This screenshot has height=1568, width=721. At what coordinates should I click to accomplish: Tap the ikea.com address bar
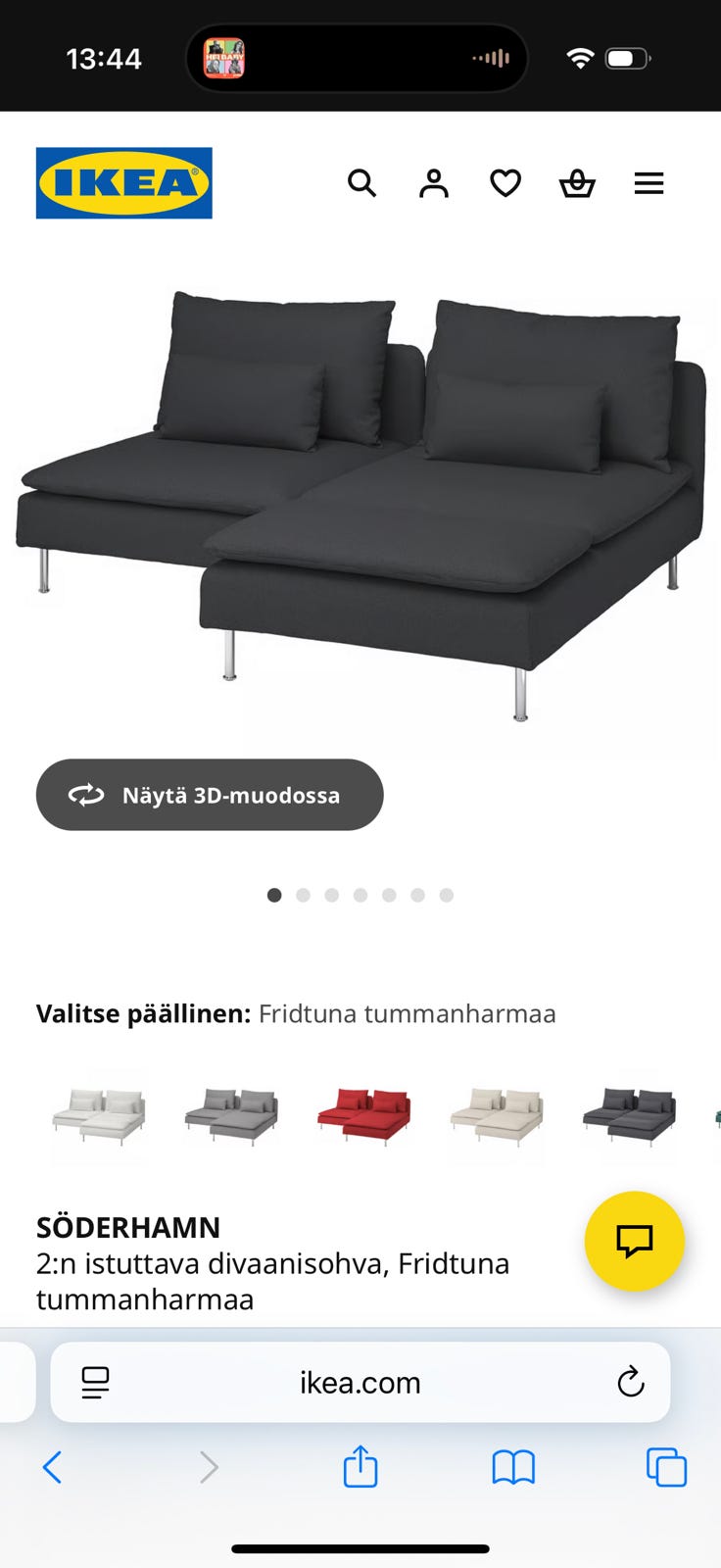(x=360, y=1383)
